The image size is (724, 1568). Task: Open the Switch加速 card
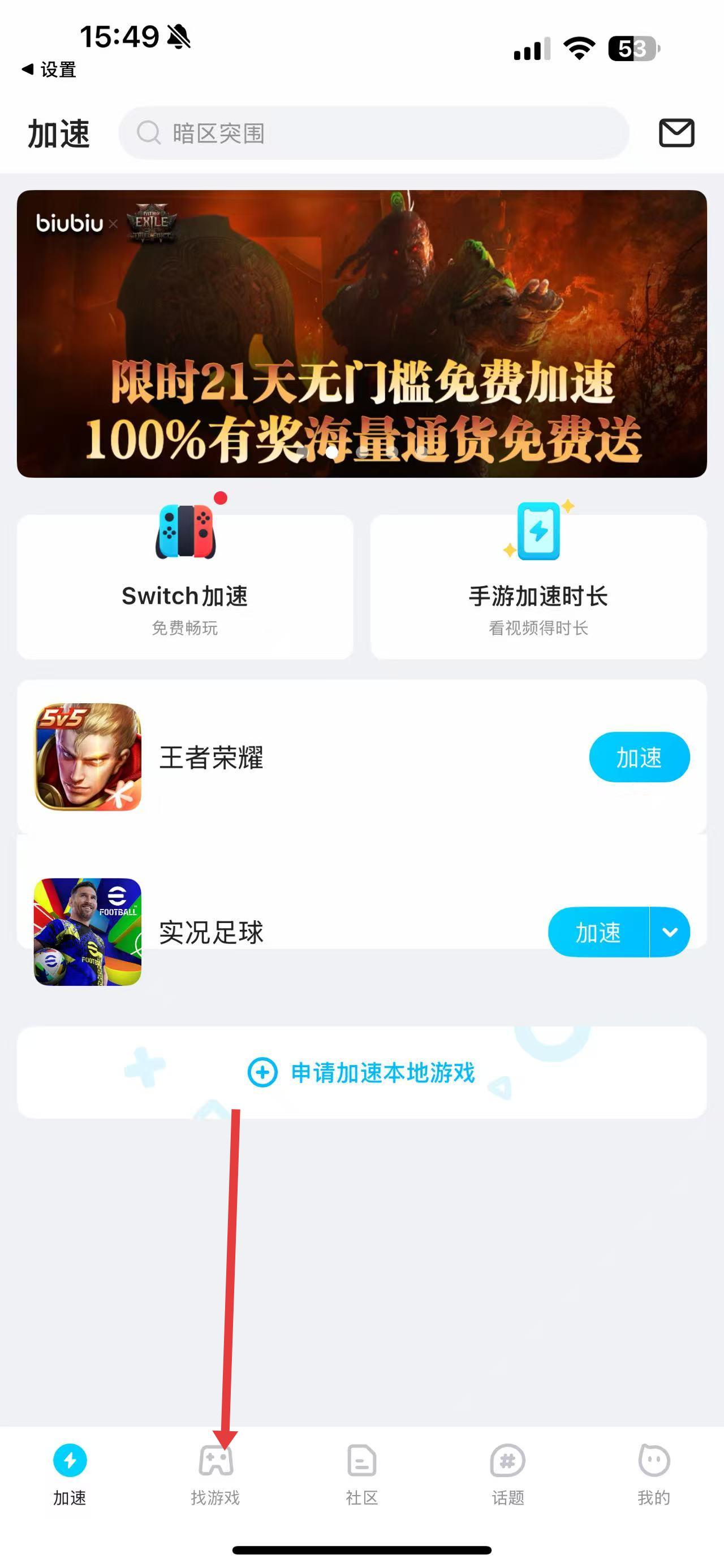tap(184, 587)
